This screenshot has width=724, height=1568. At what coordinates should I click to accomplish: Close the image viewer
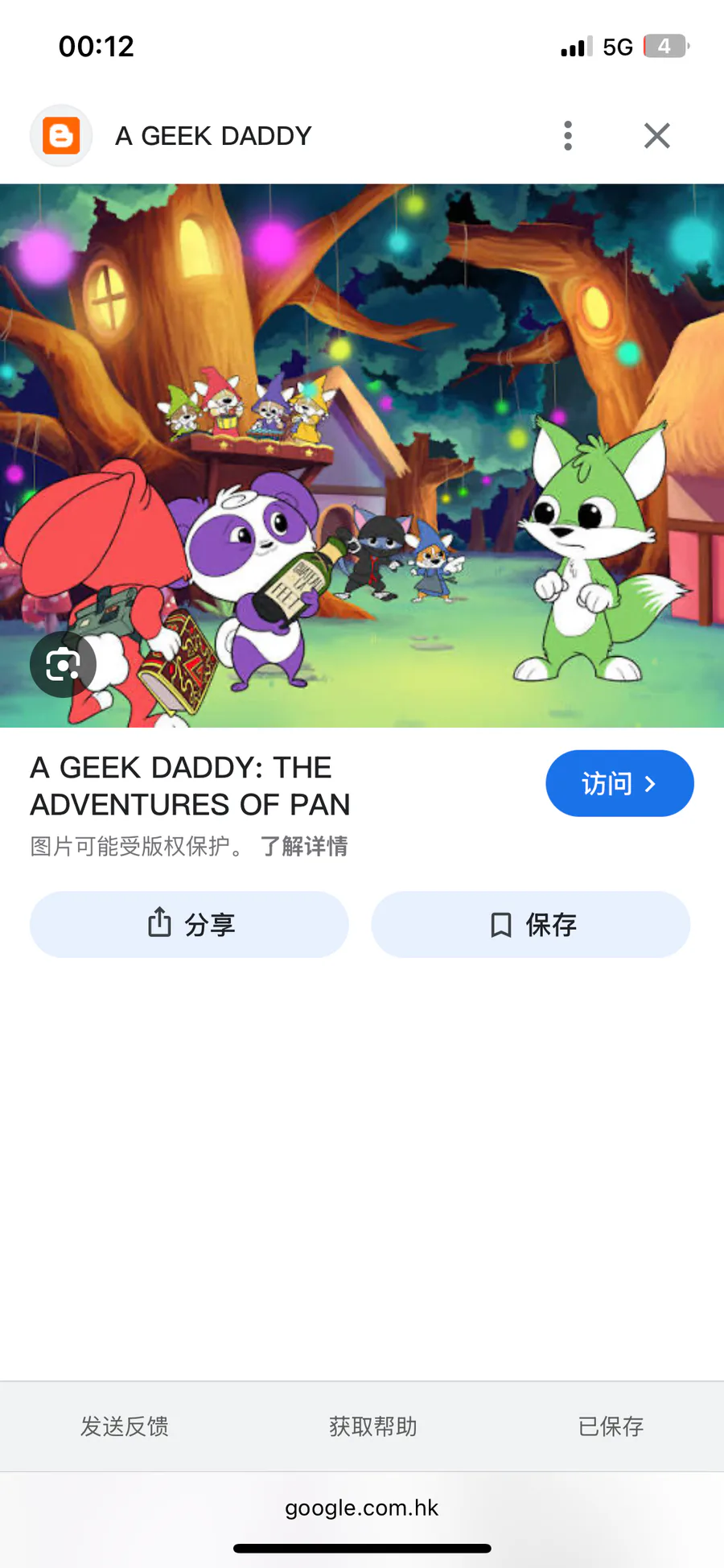pos(656,136)
